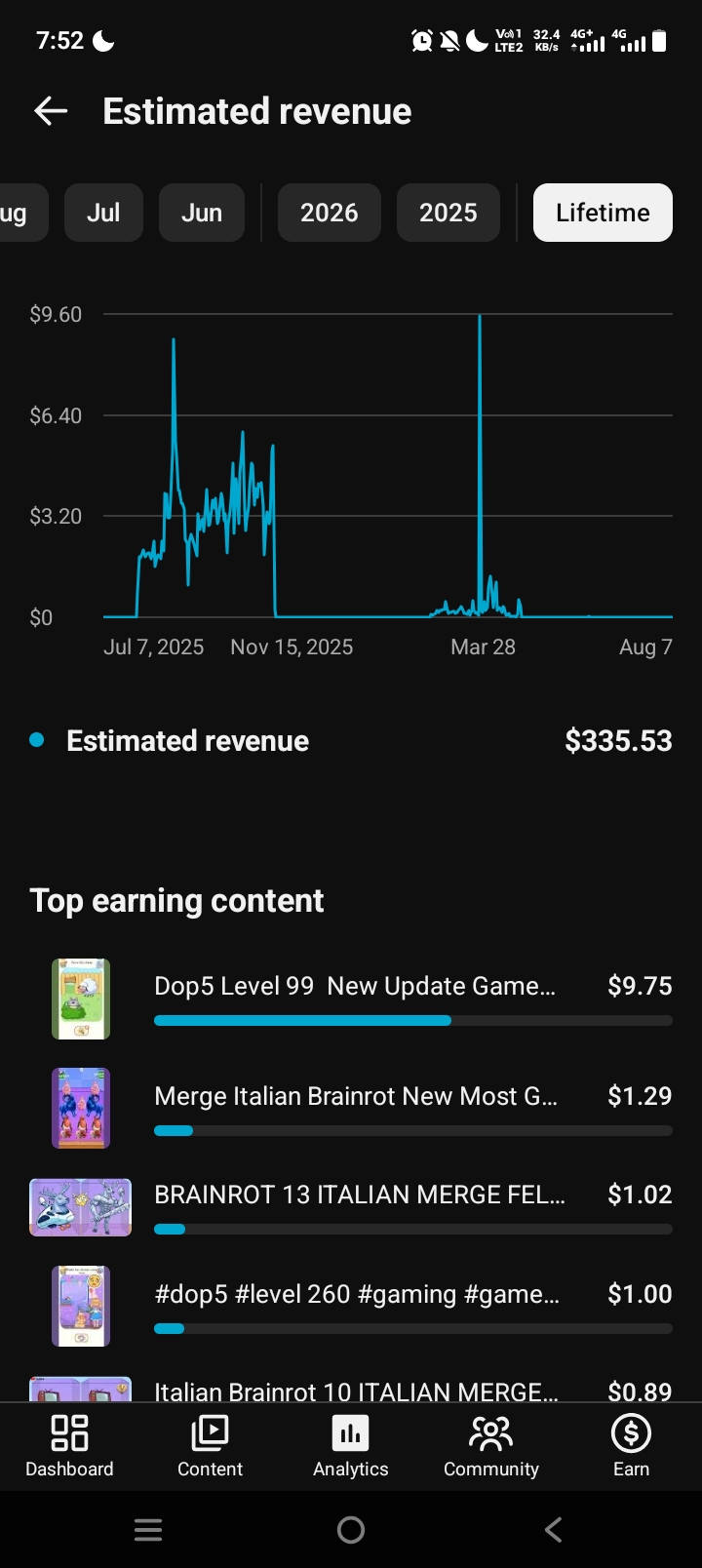Select the Jul period chip
702x1568 pixels.
[x=103, y=213]
